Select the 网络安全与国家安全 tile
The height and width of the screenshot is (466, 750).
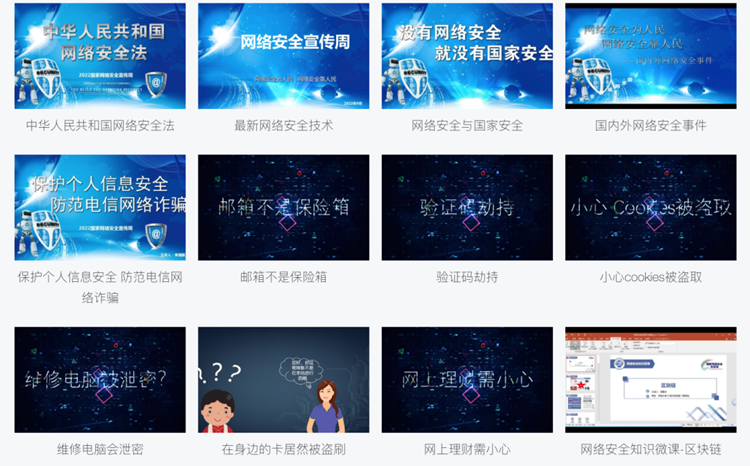(467, 56)
